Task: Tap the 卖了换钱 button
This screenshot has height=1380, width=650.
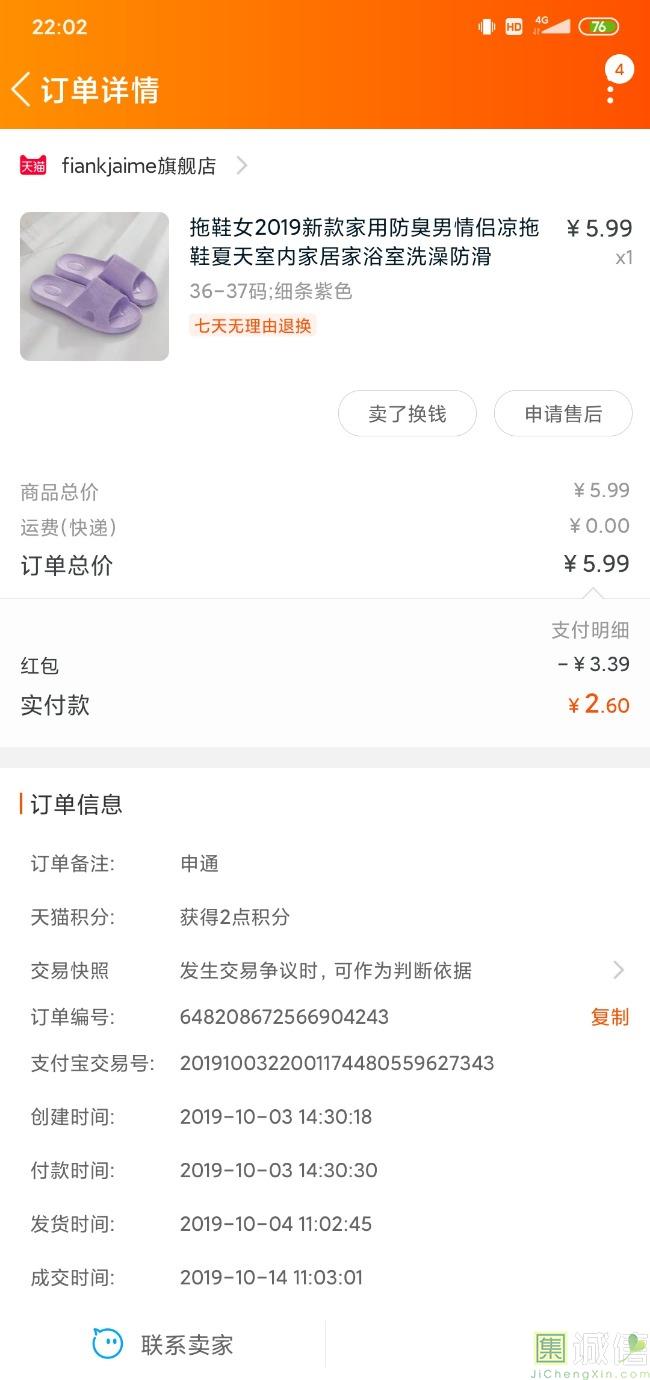Action: click(x=407, y=414)
